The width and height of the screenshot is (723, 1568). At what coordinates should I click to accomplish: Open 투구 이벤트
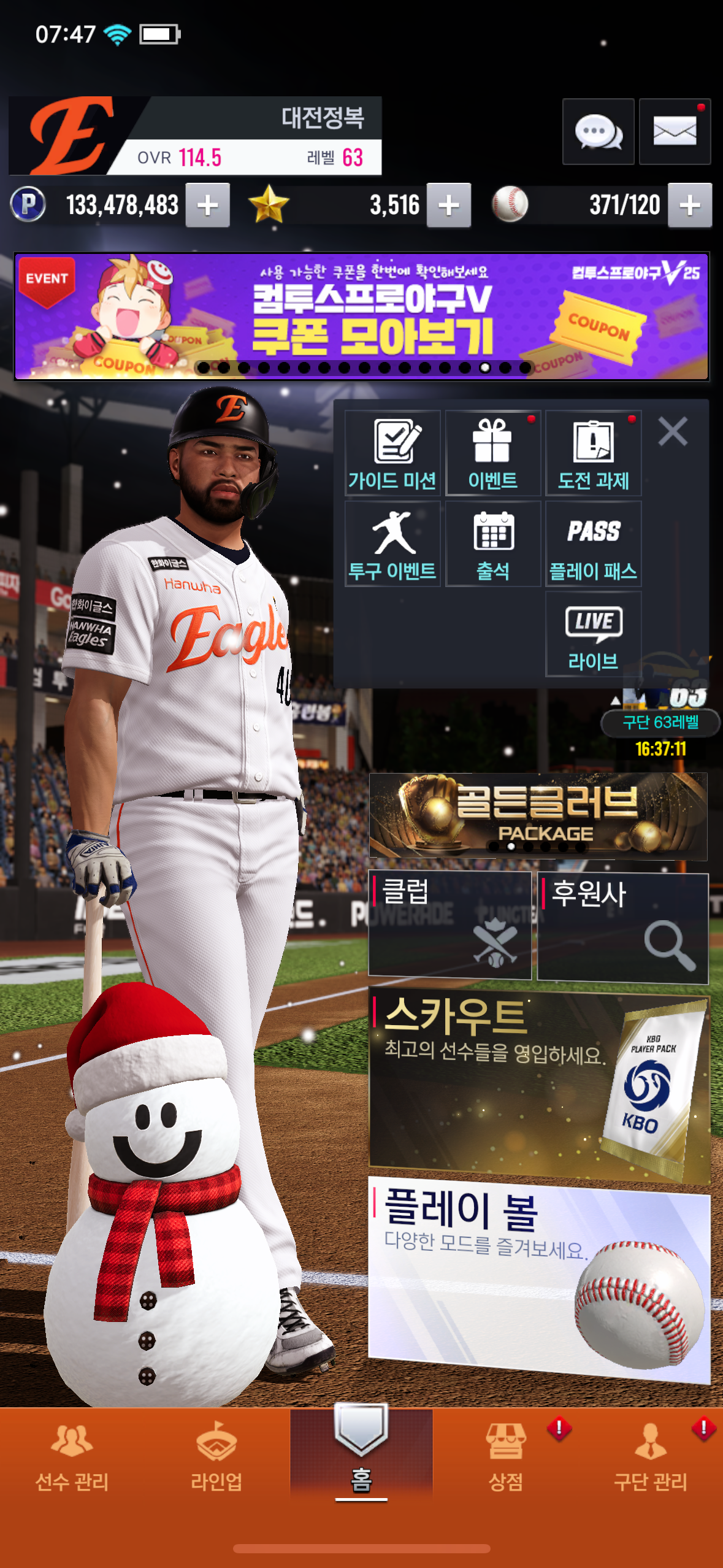[392, 544]
